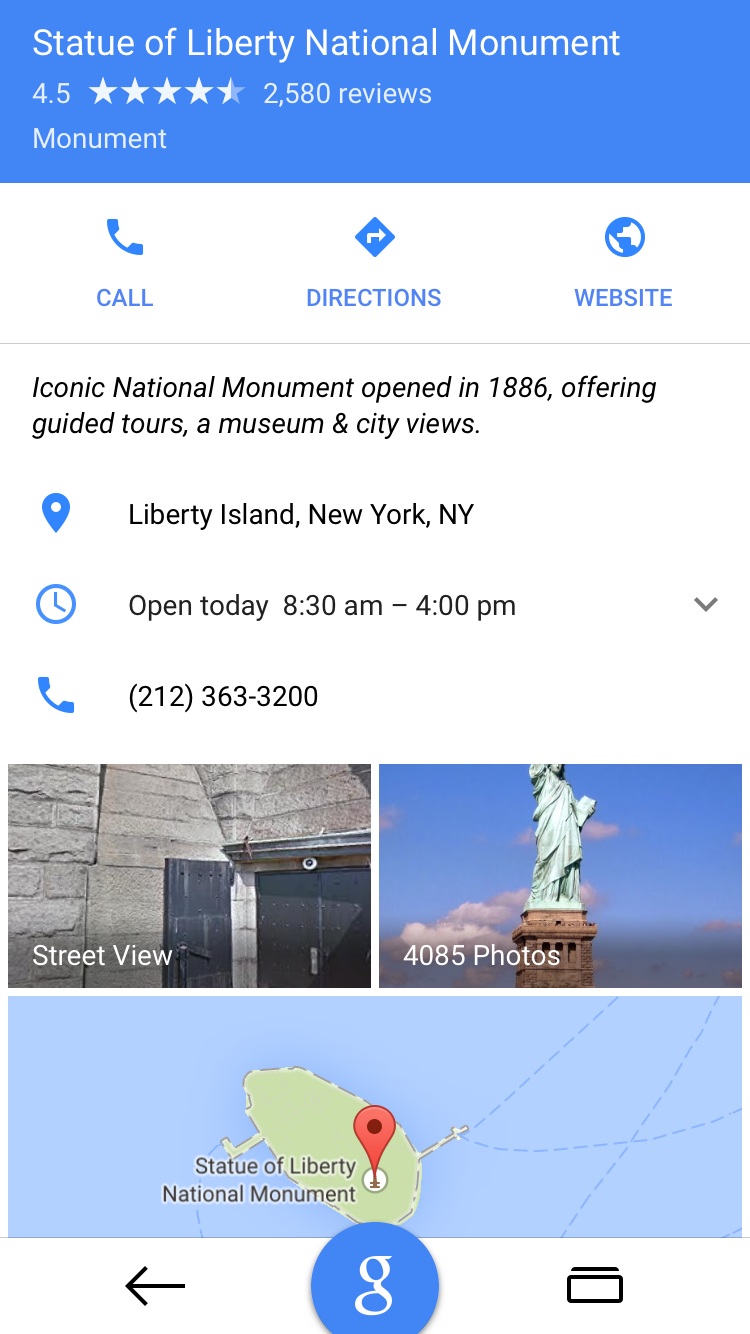
Task: Open recent apps with the card icon
Action: [594, 1287]
